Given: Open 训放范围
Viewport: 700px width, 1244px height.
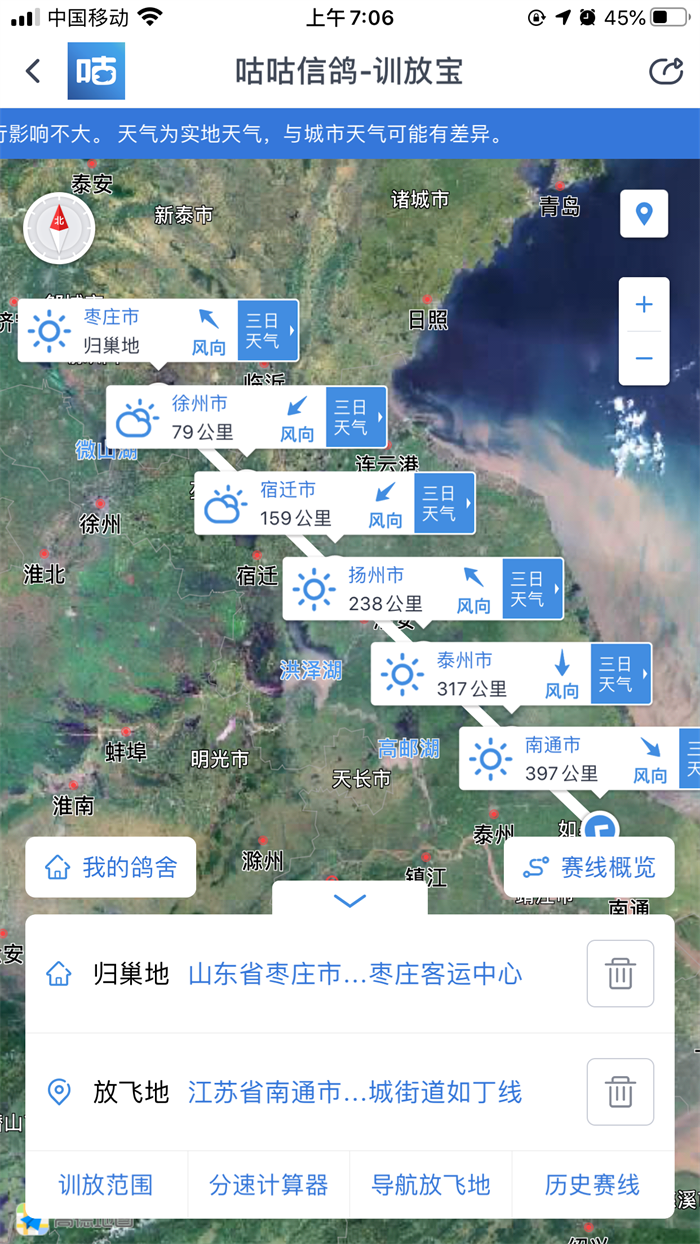Looking at the screenshot, I should point(106,1185).
